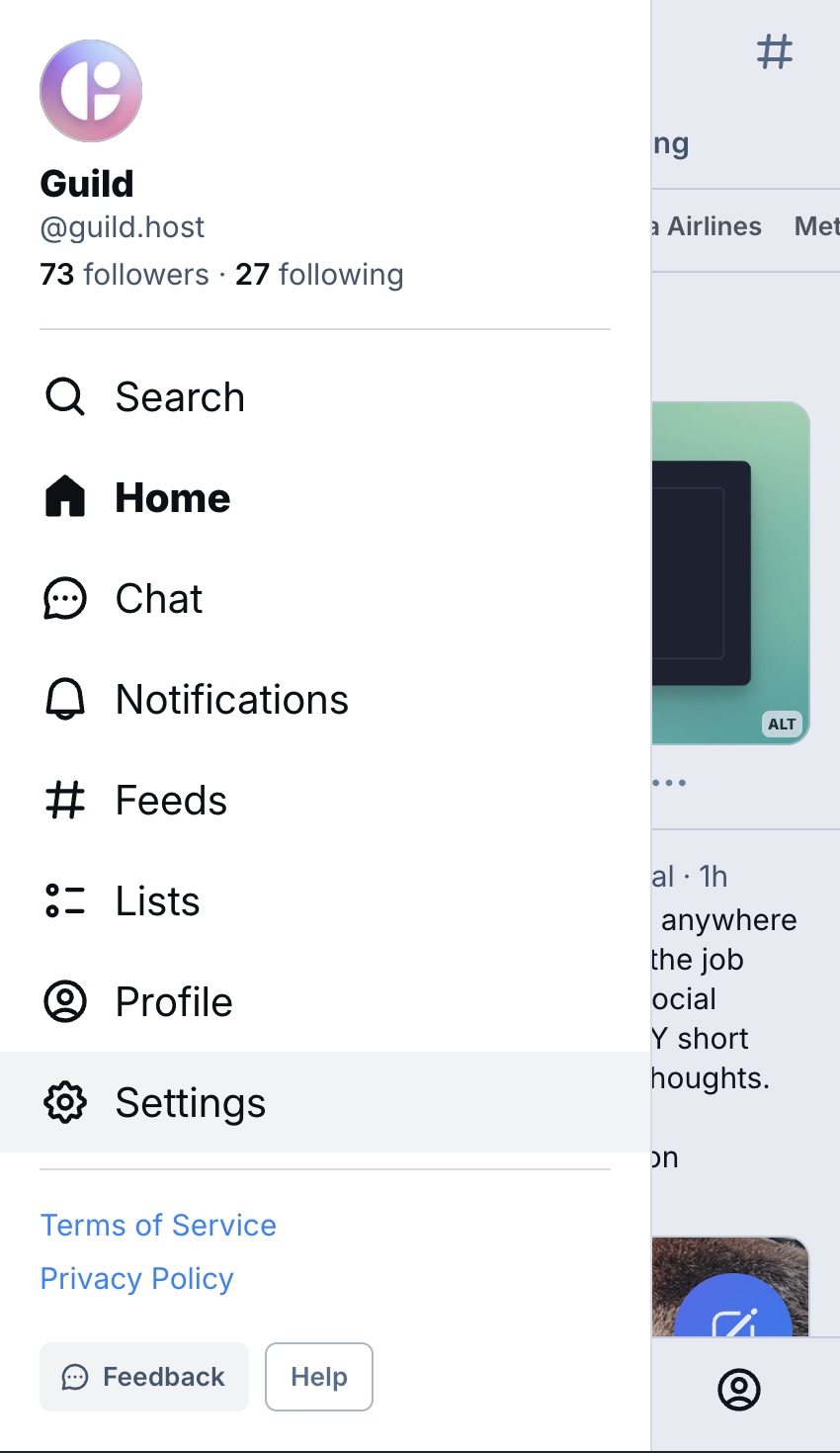Open the Privacy Policy link
This screenshot has height=1453, width=840.
coord(136,1279)
